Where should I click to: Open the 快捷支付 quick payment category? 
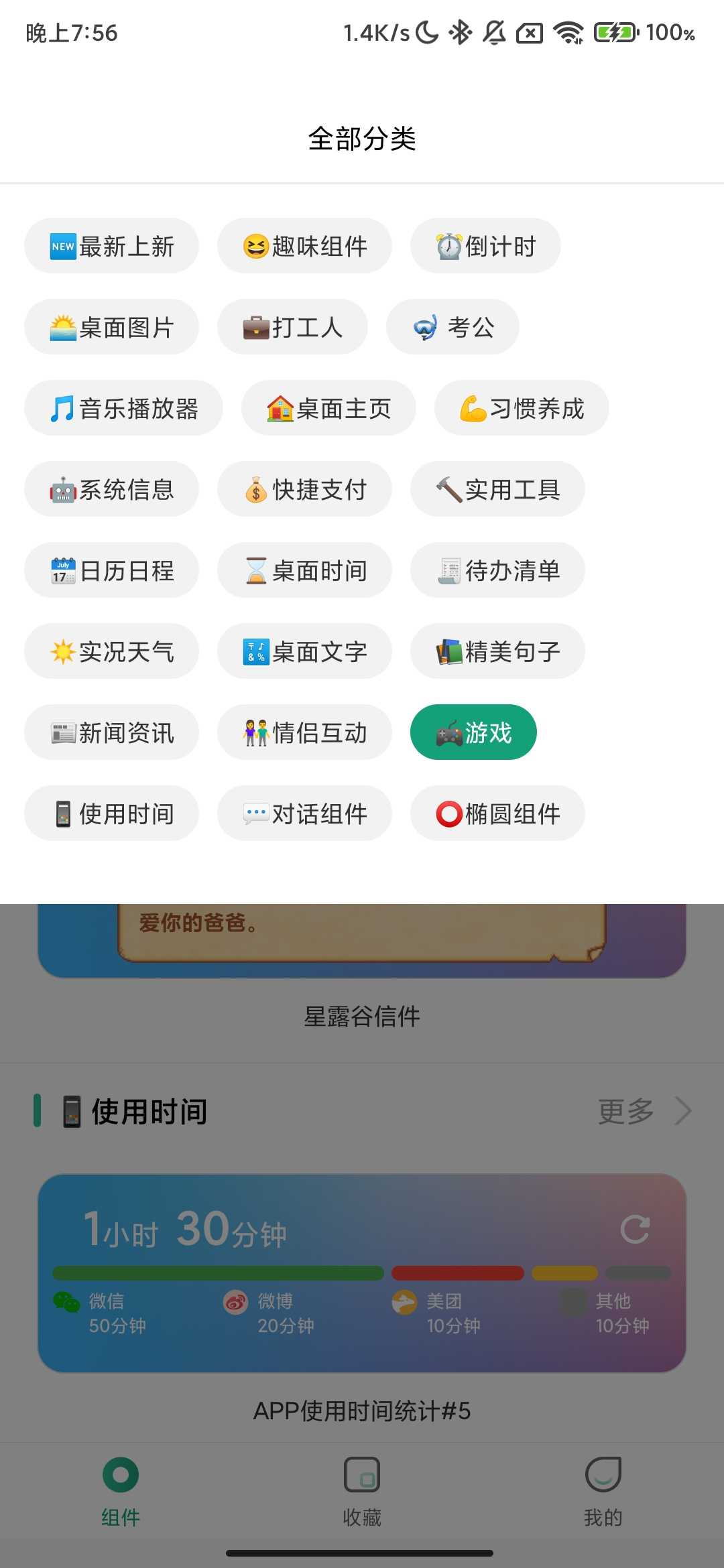304,489
